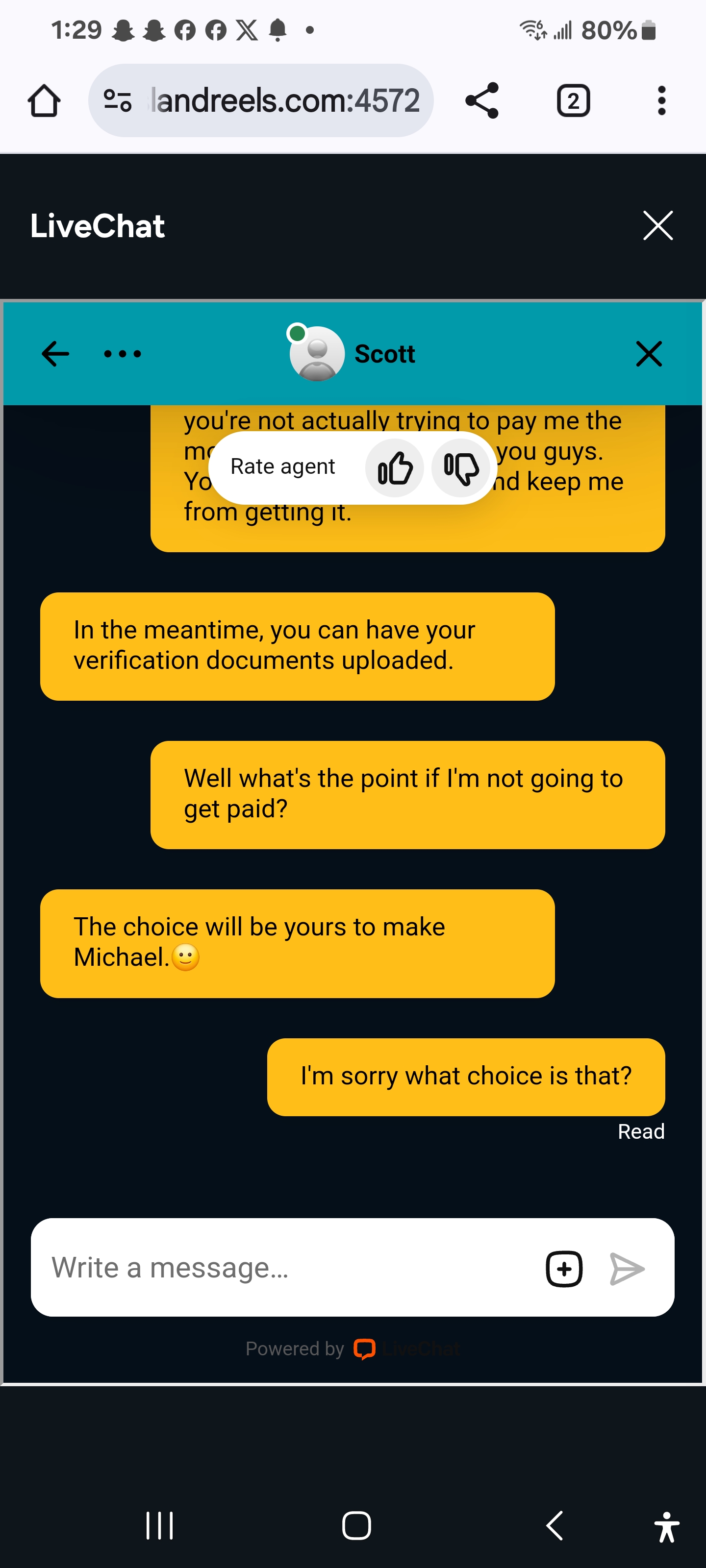This screenshot has height=1568, width=706.
Task: Open the accessibility shortcut button
Action: (666, 1527)
